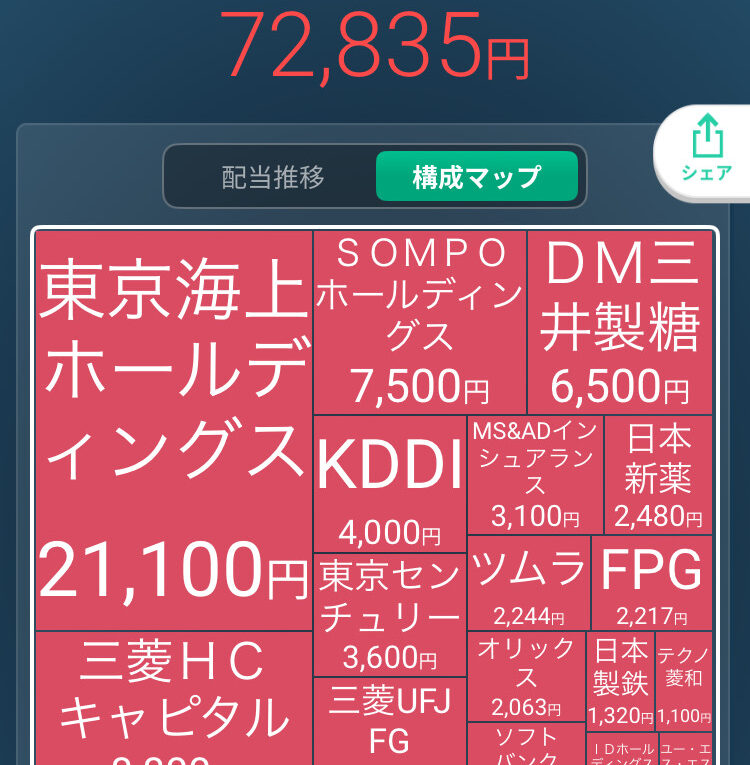Select the 三菱UFJ FG tile
The width and height of the screenshot is (750, 765).
(389, 720)
